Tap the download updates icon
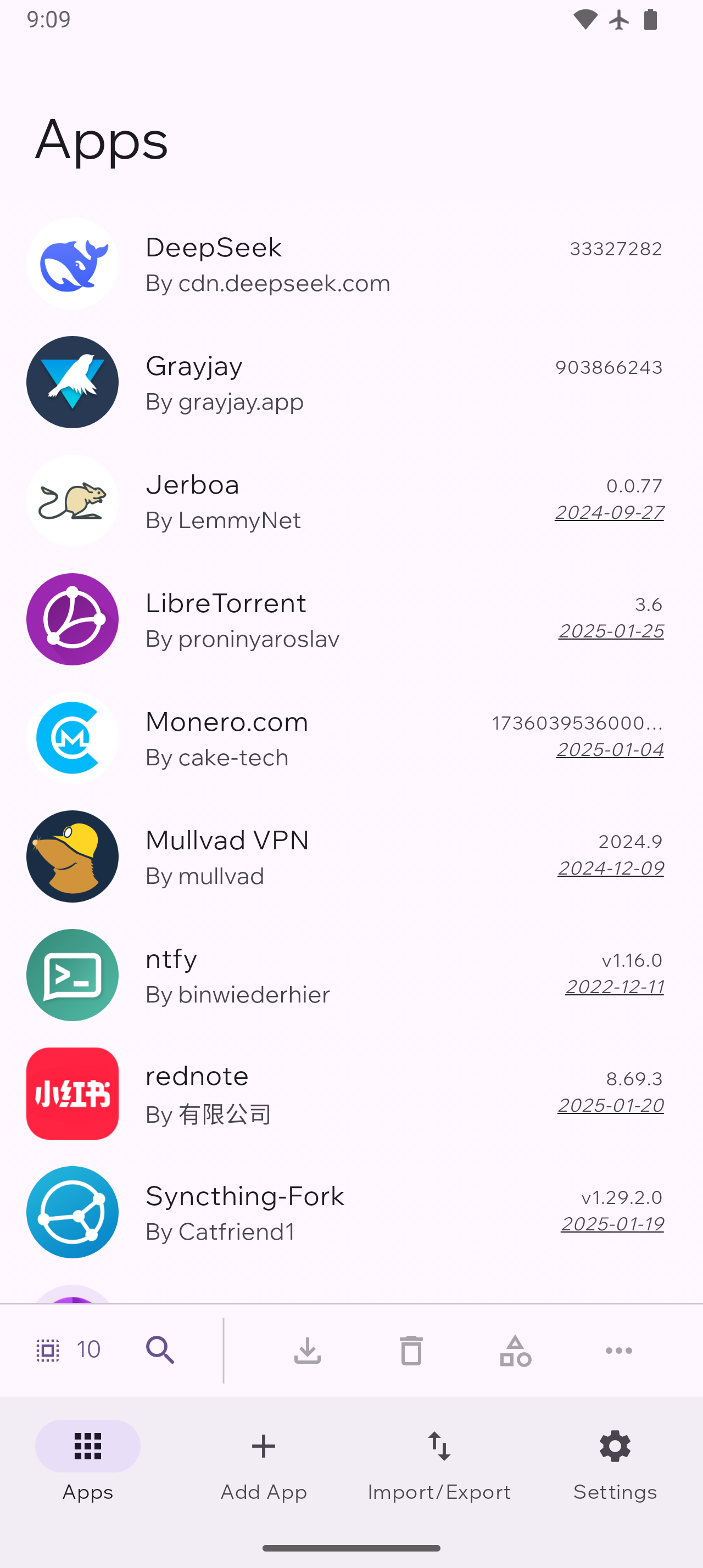The image size is (703, 1568). (x=308, y=1350)
